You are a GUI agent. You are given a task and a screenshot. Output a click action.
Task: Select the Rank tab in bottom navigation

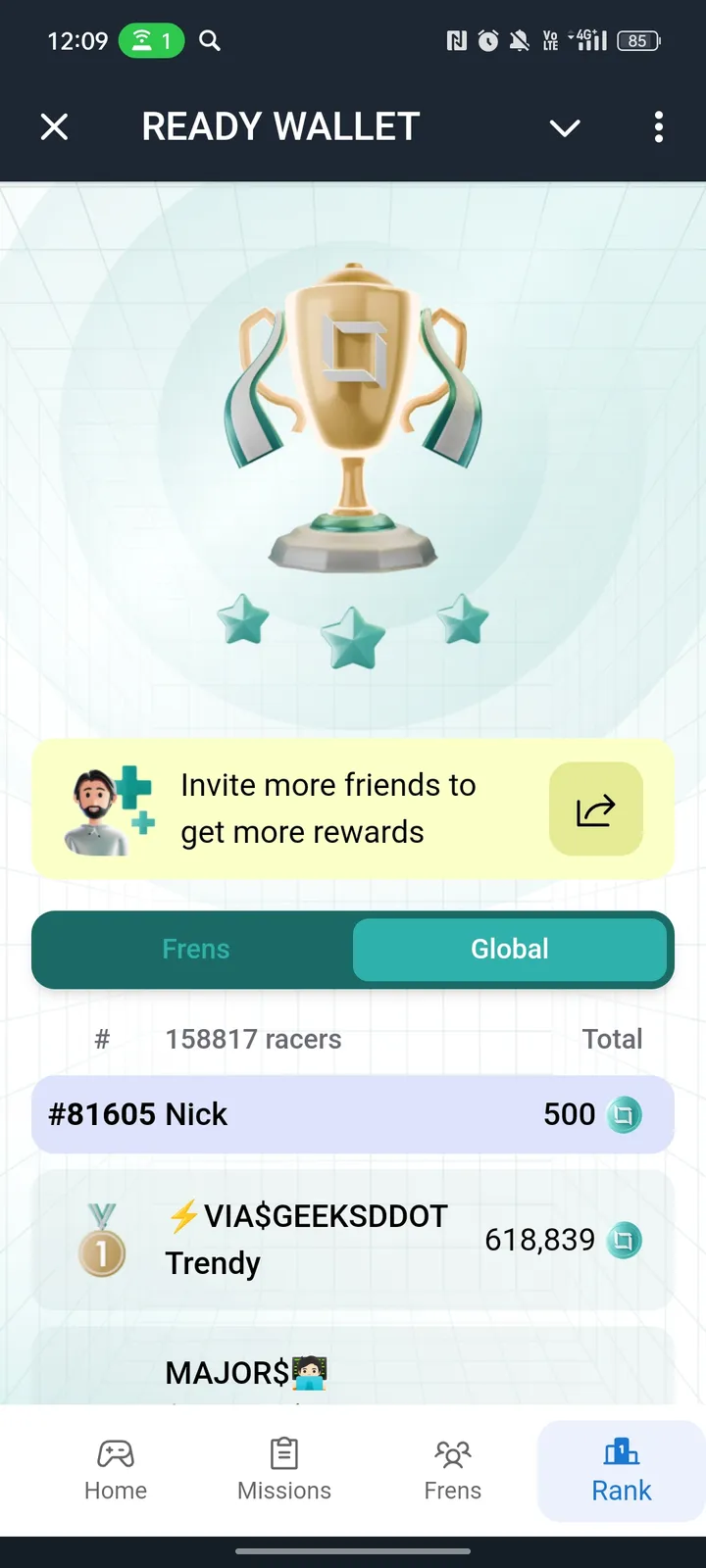621,1470
